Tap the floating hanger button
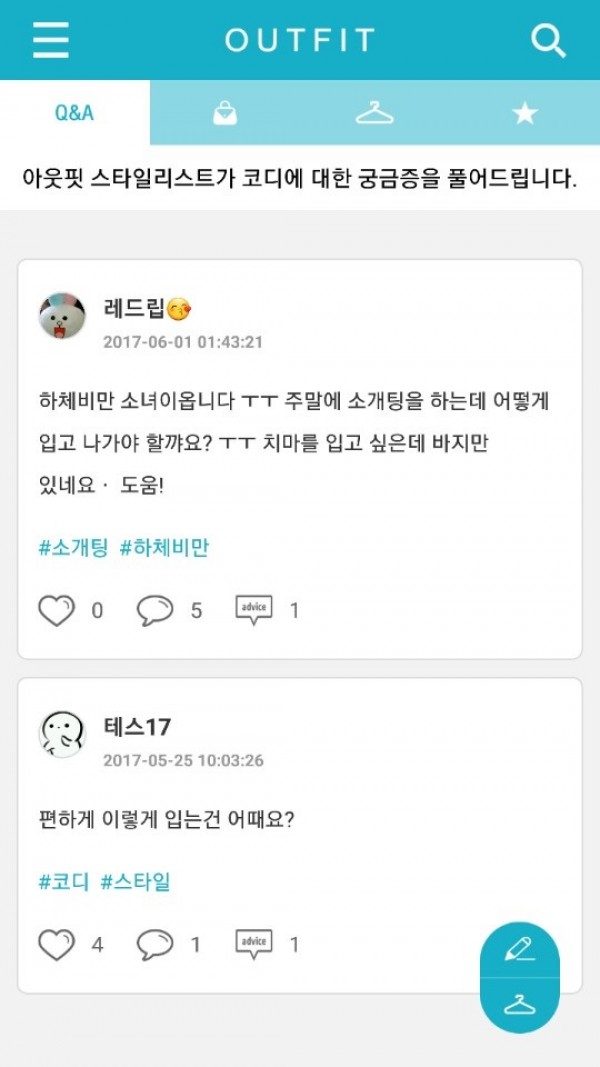 point(519,1003)
